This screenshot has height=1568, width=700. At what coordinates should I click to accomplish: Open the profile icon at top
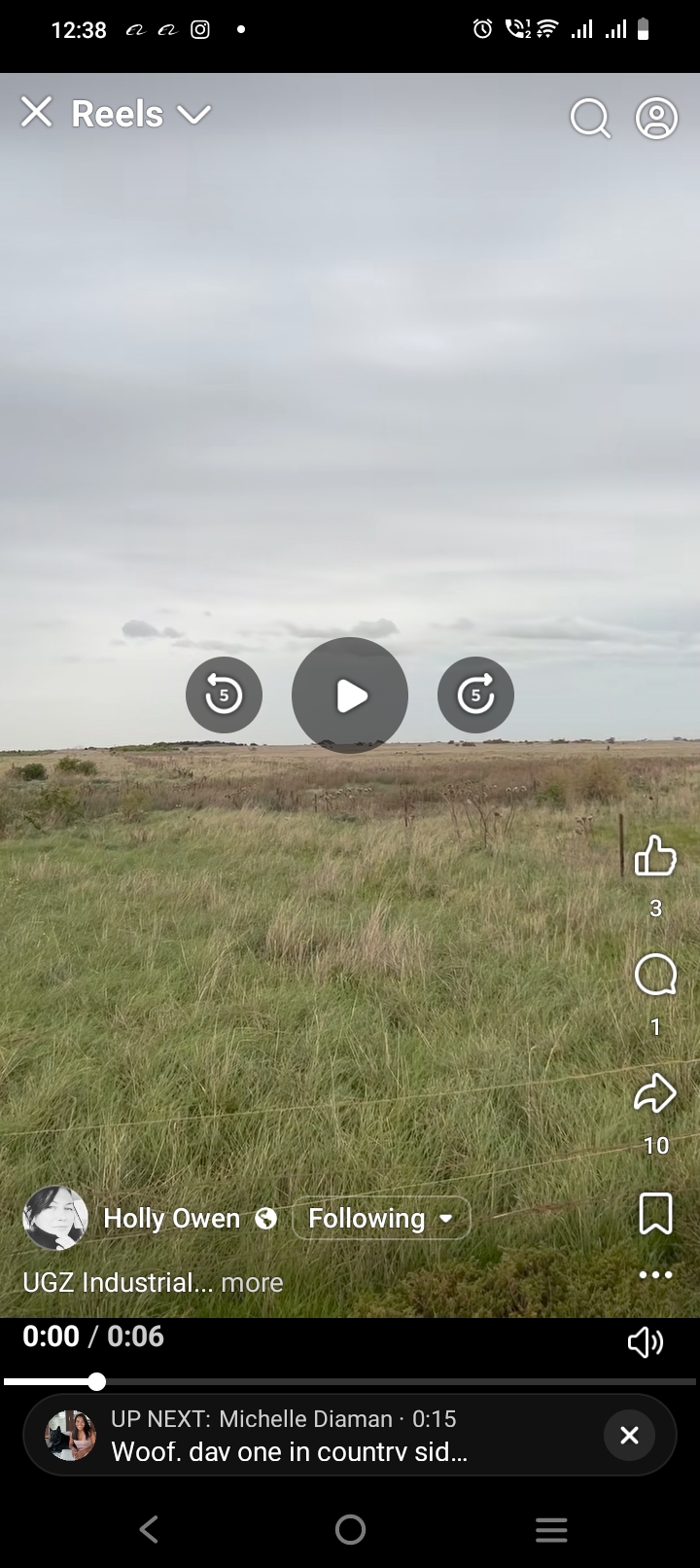(656, 119)
